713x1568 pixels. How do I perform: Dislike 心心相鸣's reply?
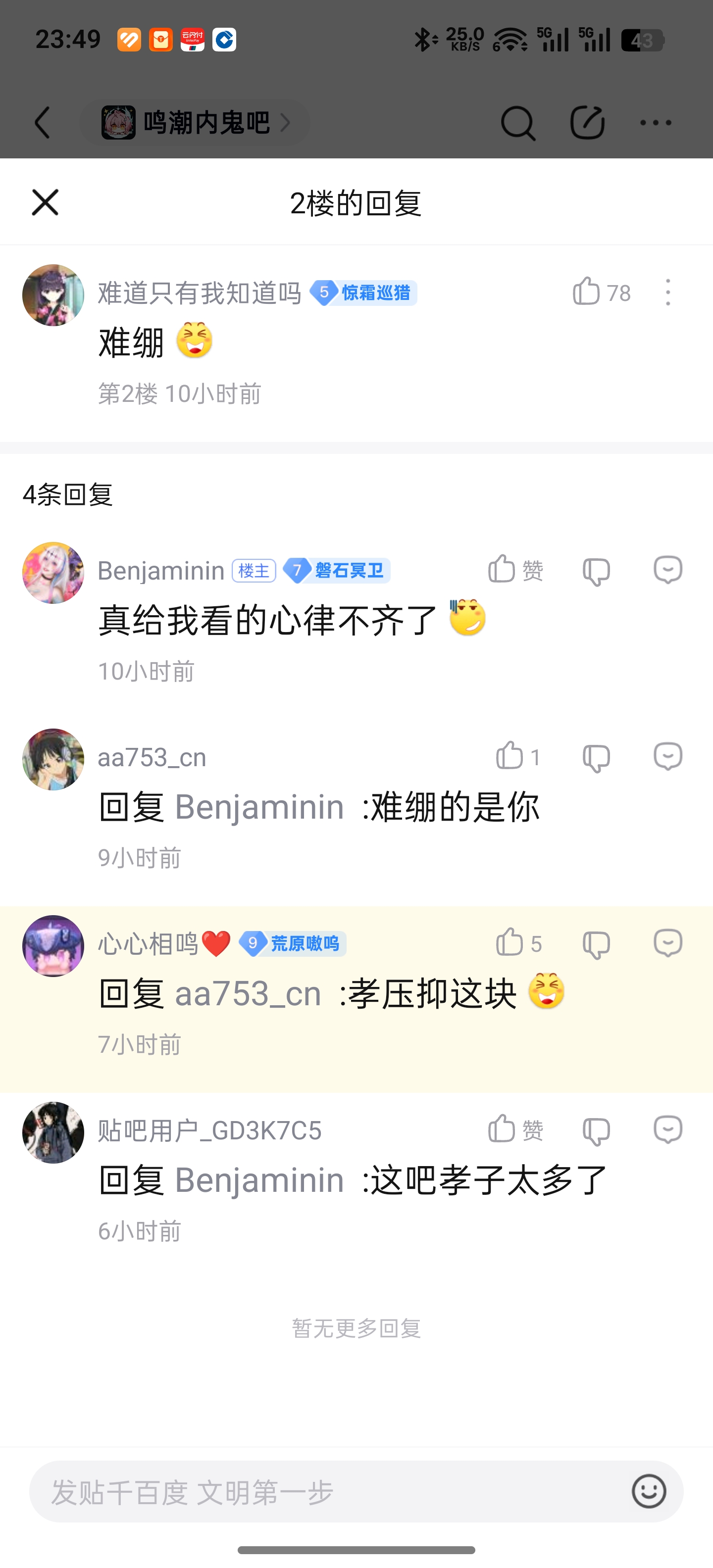596,945
